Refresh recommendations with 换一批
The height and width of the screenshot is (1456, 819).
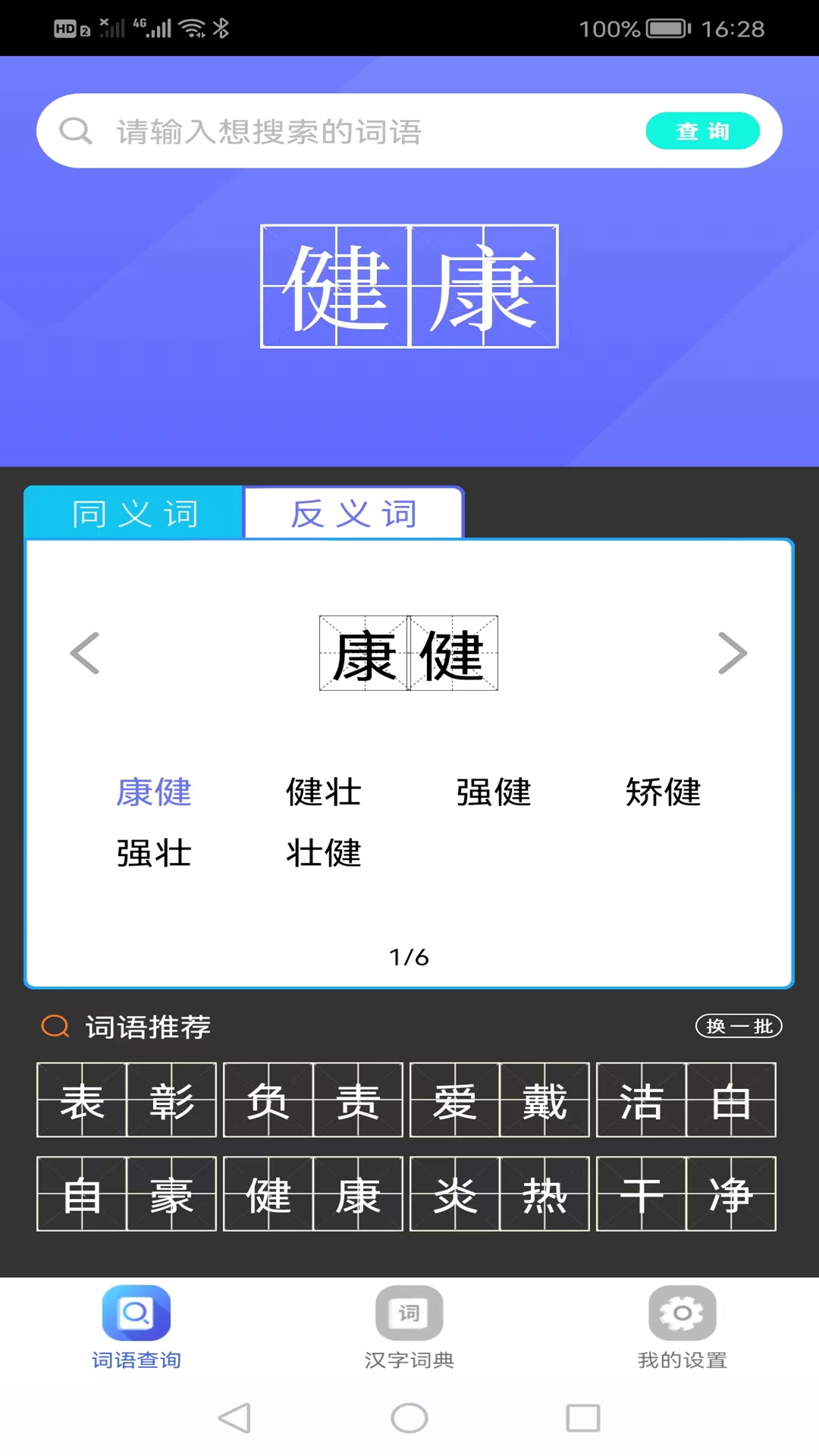739,1026
